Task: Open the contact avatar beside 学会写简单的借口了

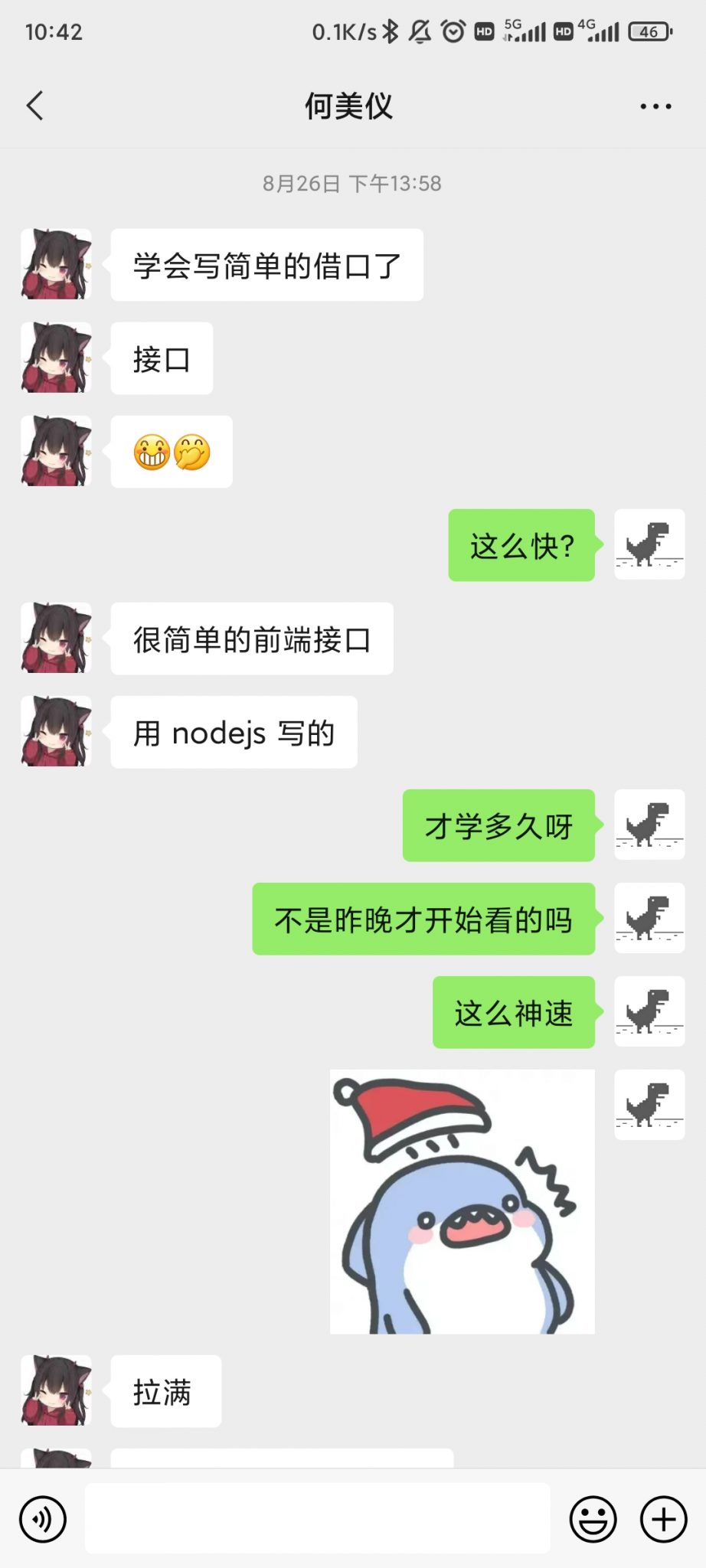Action: pyautogui.click(x=56, y=264)
